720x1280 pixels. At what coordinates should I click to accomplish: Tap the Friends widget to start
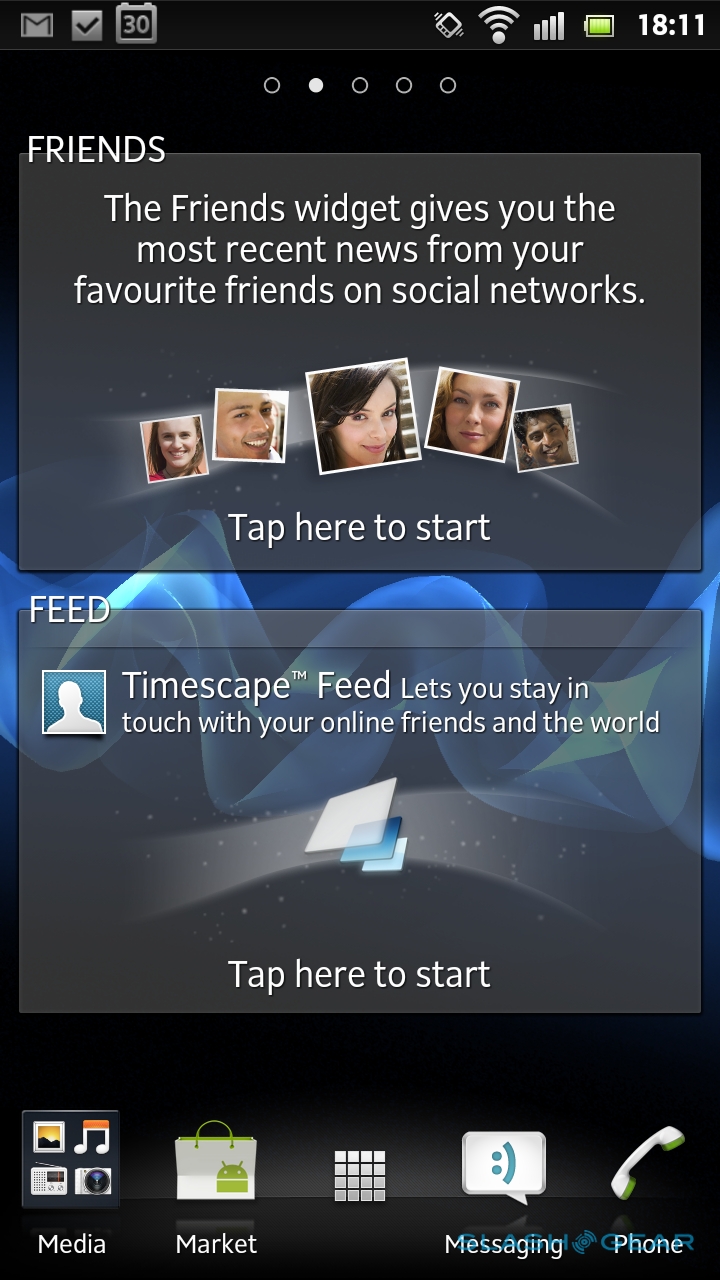click(360, 527)
